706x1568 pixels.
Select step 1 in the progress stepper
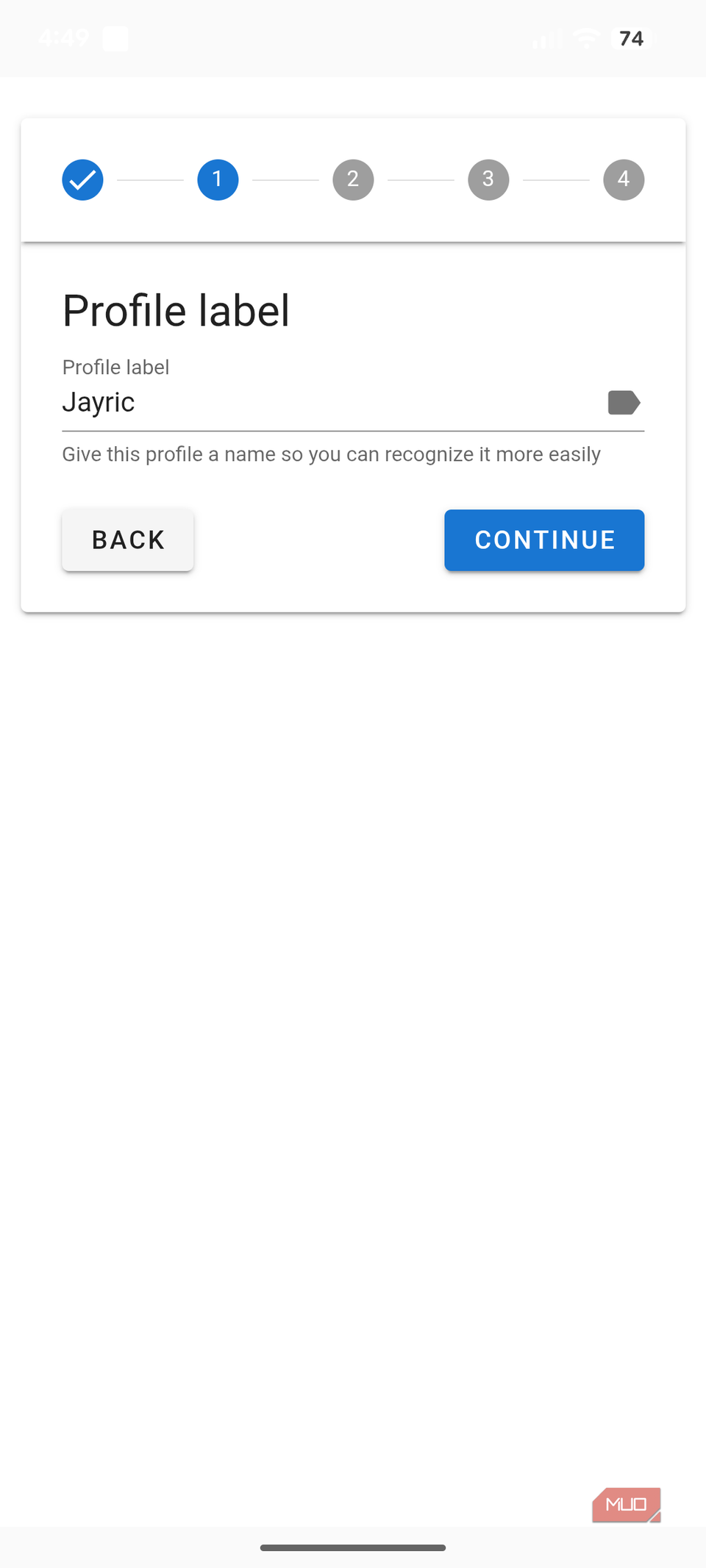pos(218,179)
